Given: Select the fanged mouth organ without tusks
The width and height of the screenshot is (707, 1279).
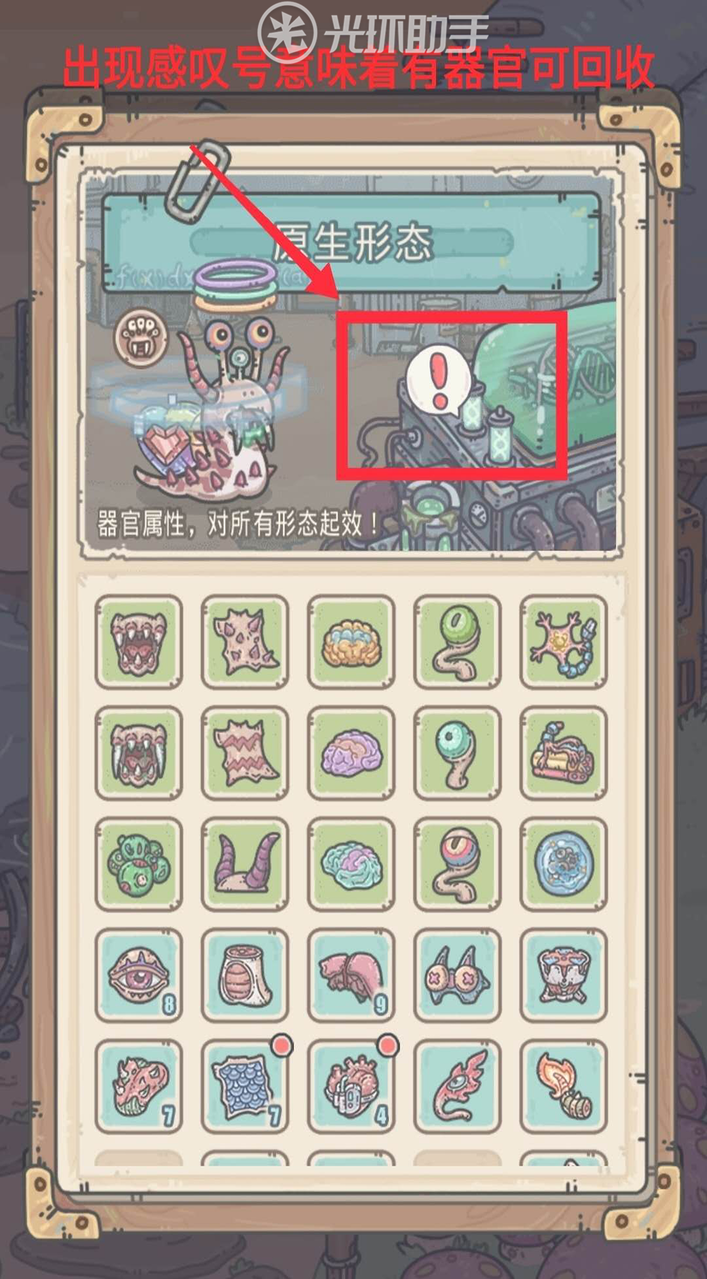Looking at the screenshot, I should [139, 640].
